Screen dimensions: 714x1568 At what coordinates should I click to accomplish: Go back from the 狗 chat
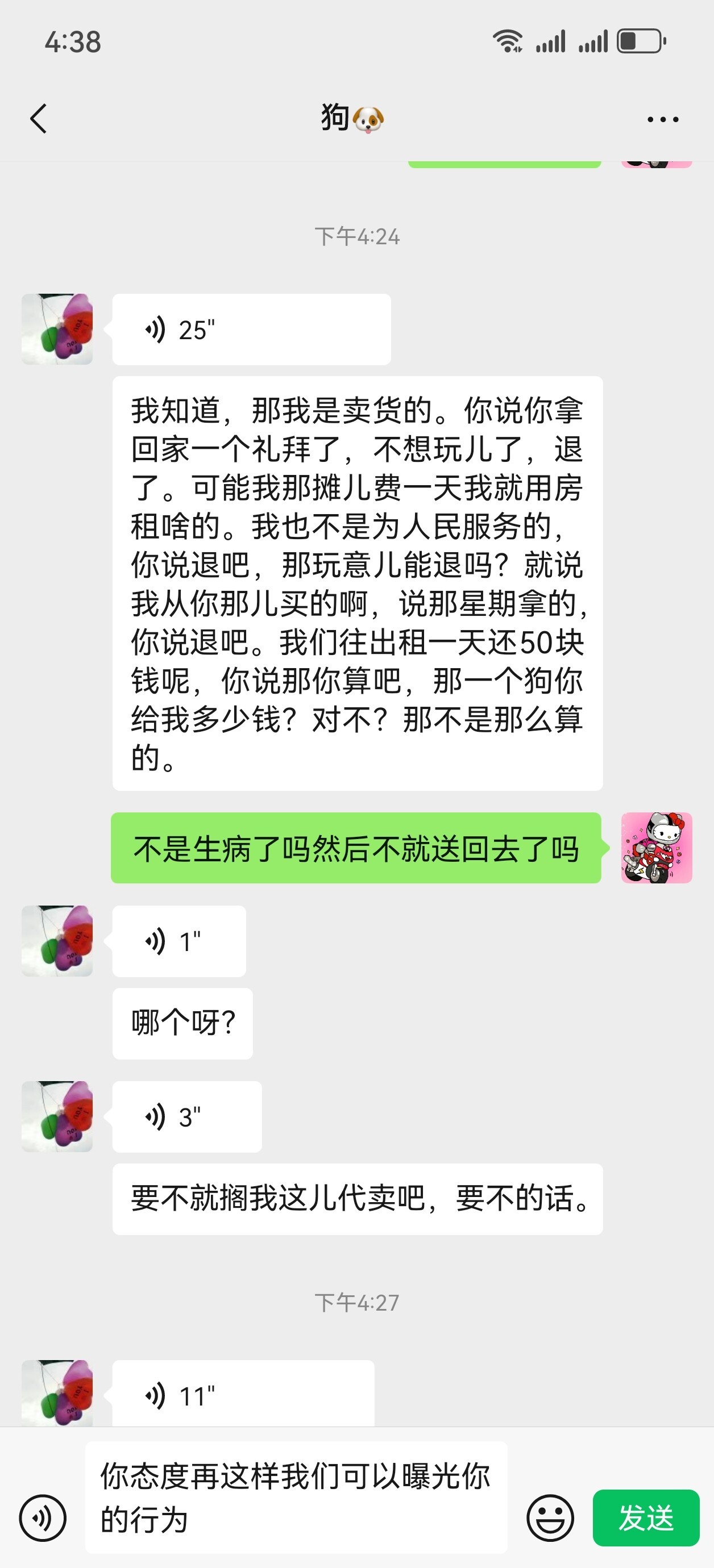pos(39,118)
